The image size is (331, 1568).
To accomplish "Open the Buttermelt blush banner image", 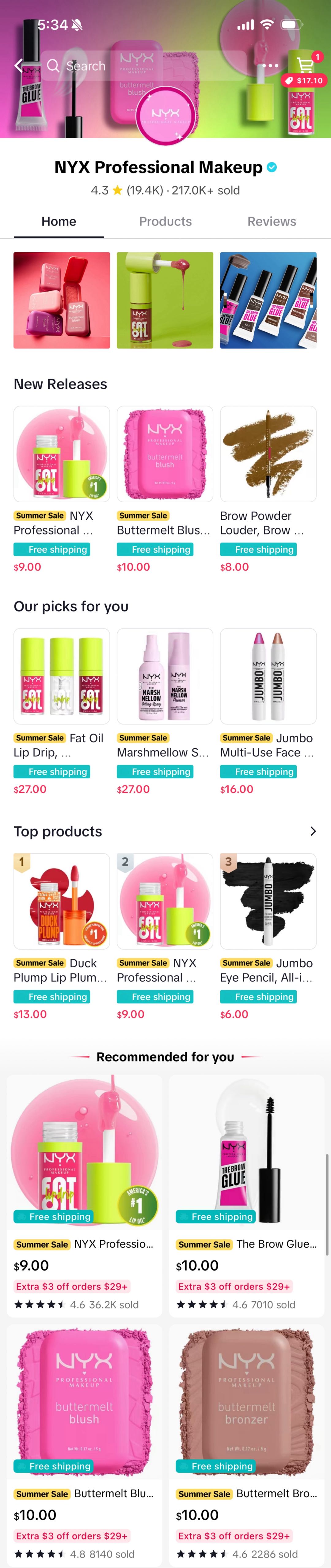I will (62, 300).
